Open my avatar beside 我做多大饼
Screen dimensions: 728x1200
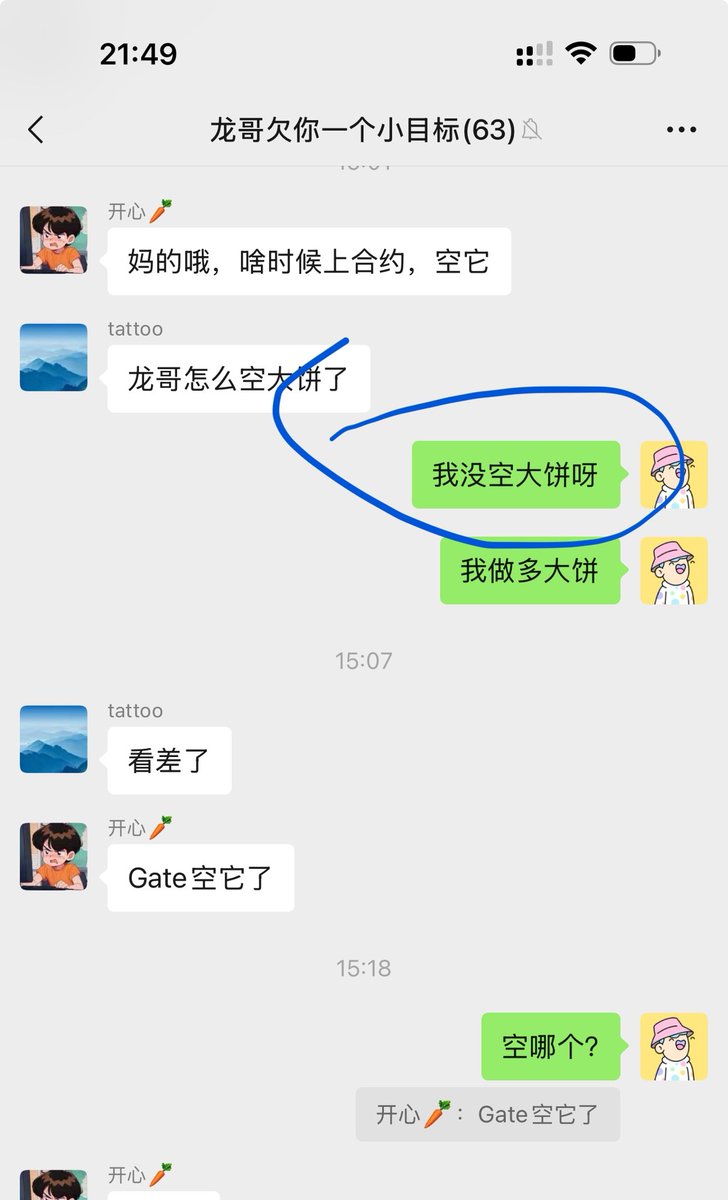pos(673,571)
